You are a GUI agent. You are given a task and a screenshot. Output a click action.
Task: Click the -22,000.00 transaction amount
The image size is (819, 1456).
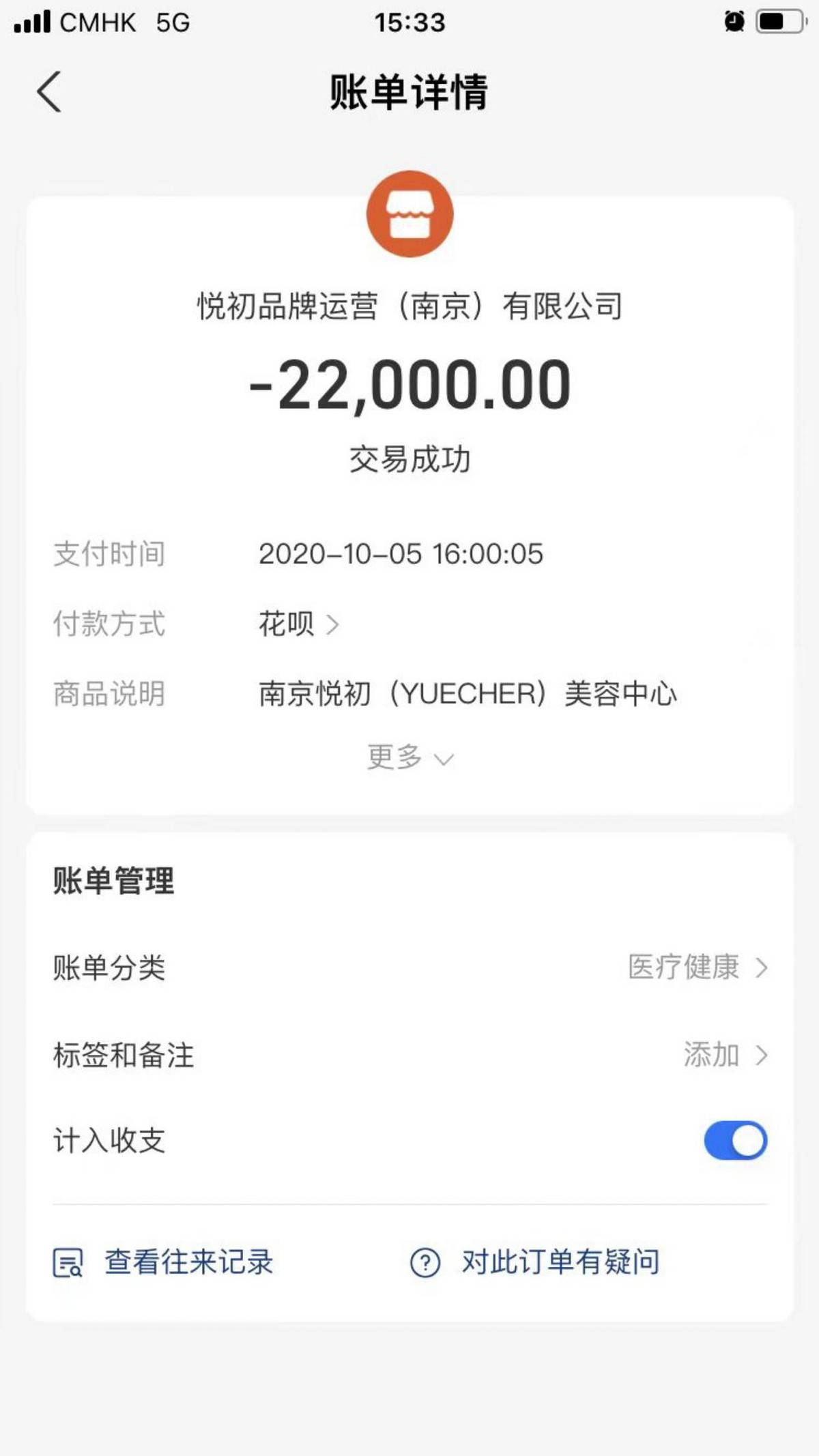(x=409, y=386)
